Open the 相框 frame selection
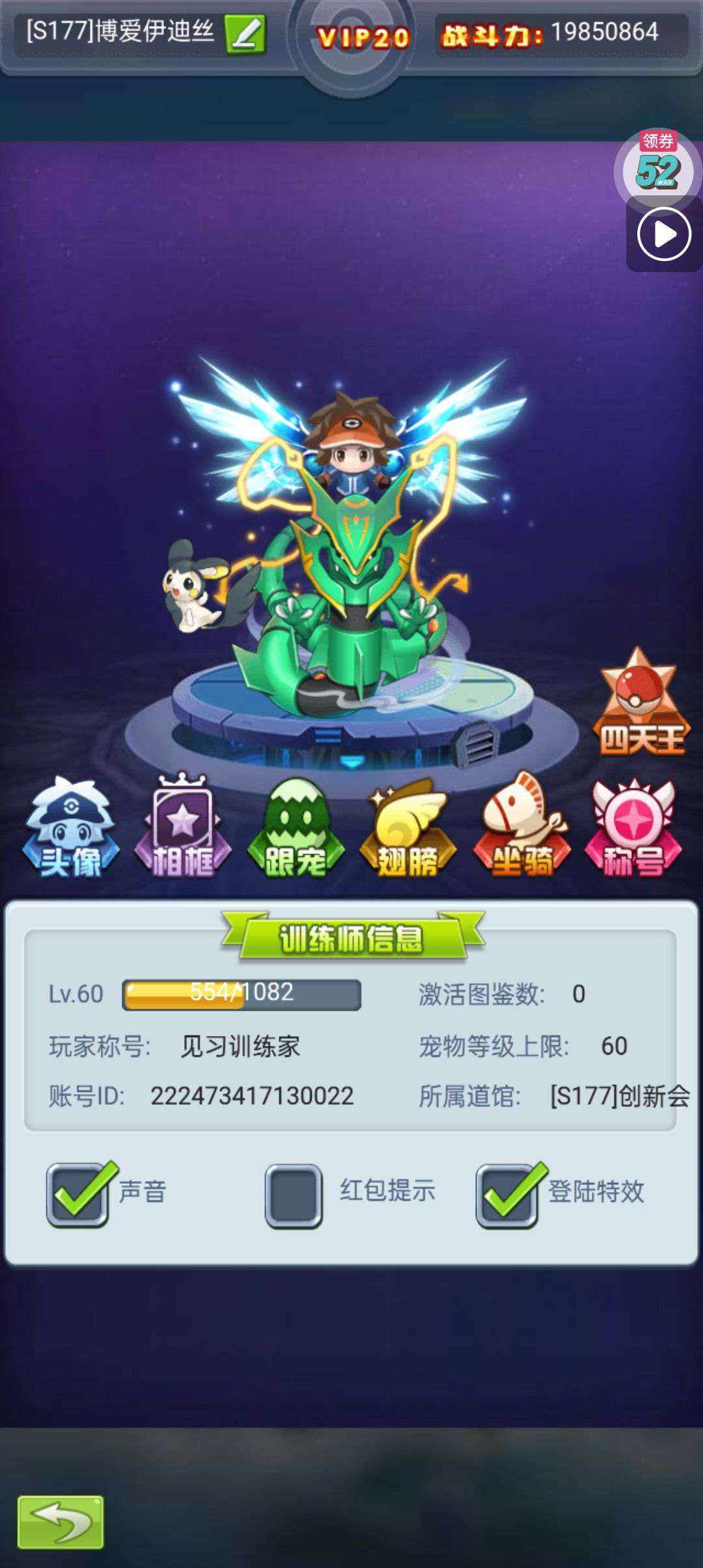The width and height of the screenshot is (703, 1568). click(x=182, y=828)
